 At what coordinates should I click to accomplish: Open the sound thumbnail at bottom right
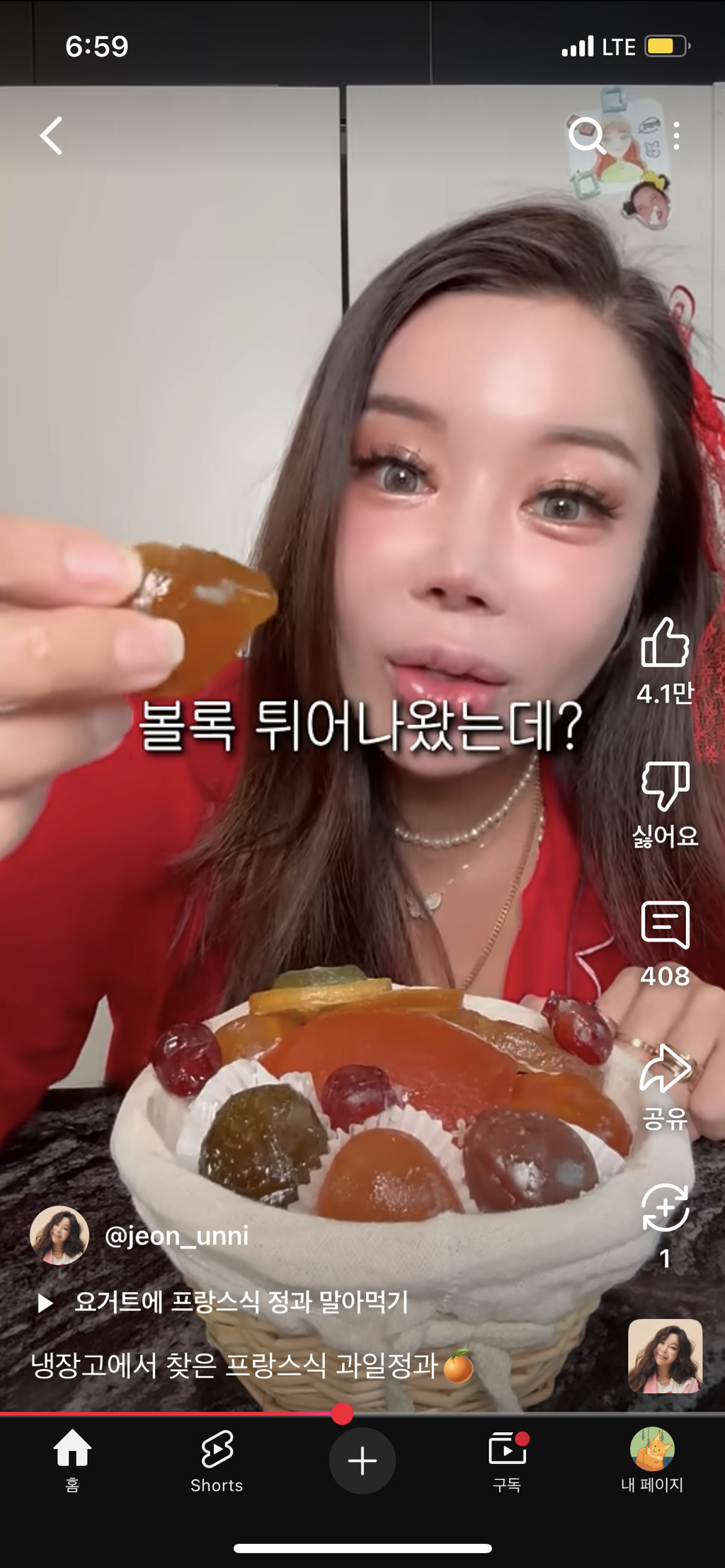click(x=665, y=1356)
